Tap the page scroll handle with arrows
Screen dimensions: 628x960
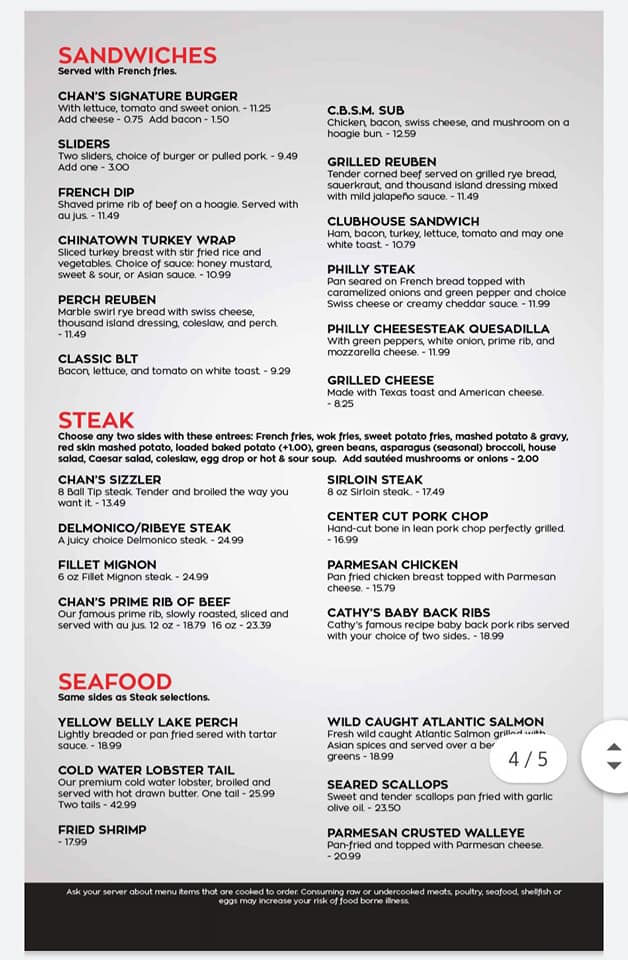[x=613, y=756]
